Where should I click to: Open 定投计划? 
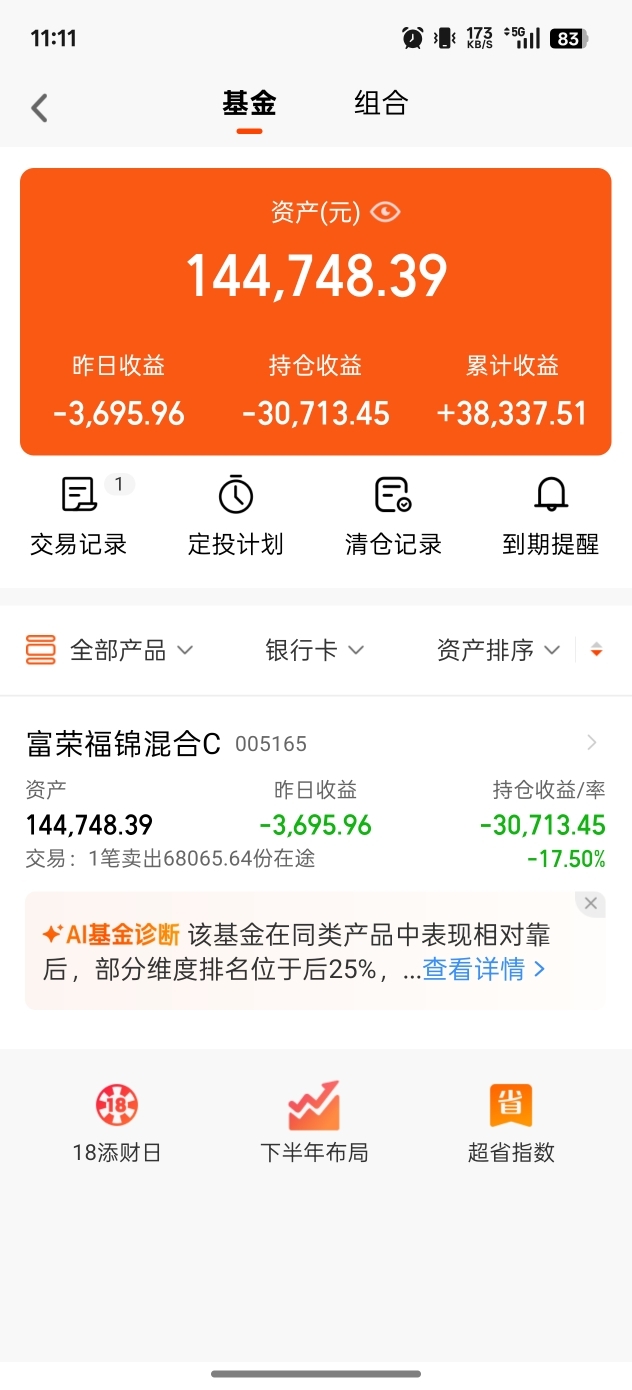[236, 516]
